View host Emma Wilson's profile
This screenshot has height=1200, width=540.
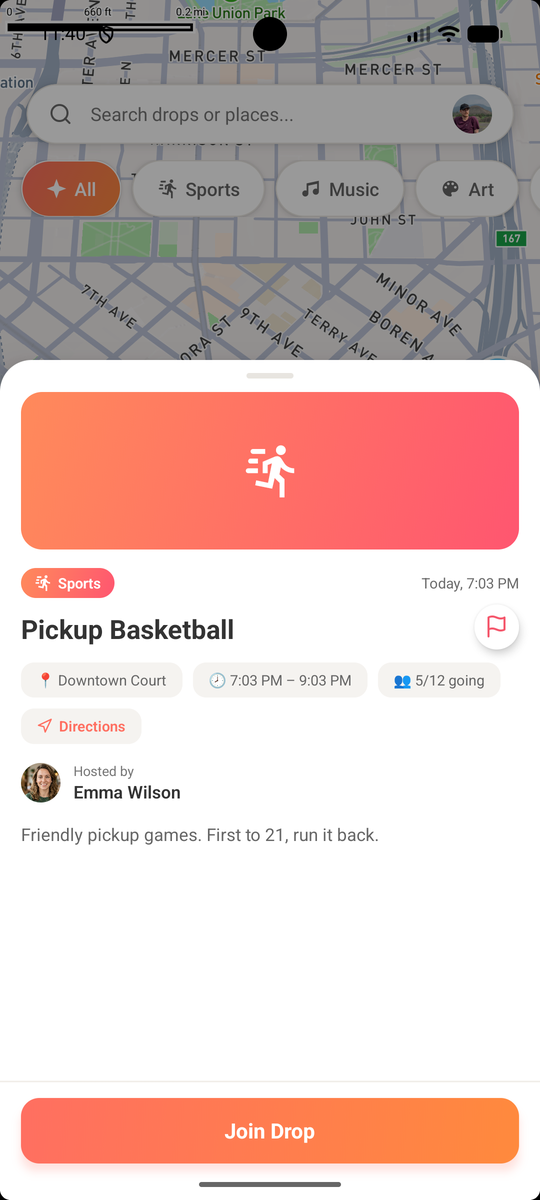tap(101, 782)
